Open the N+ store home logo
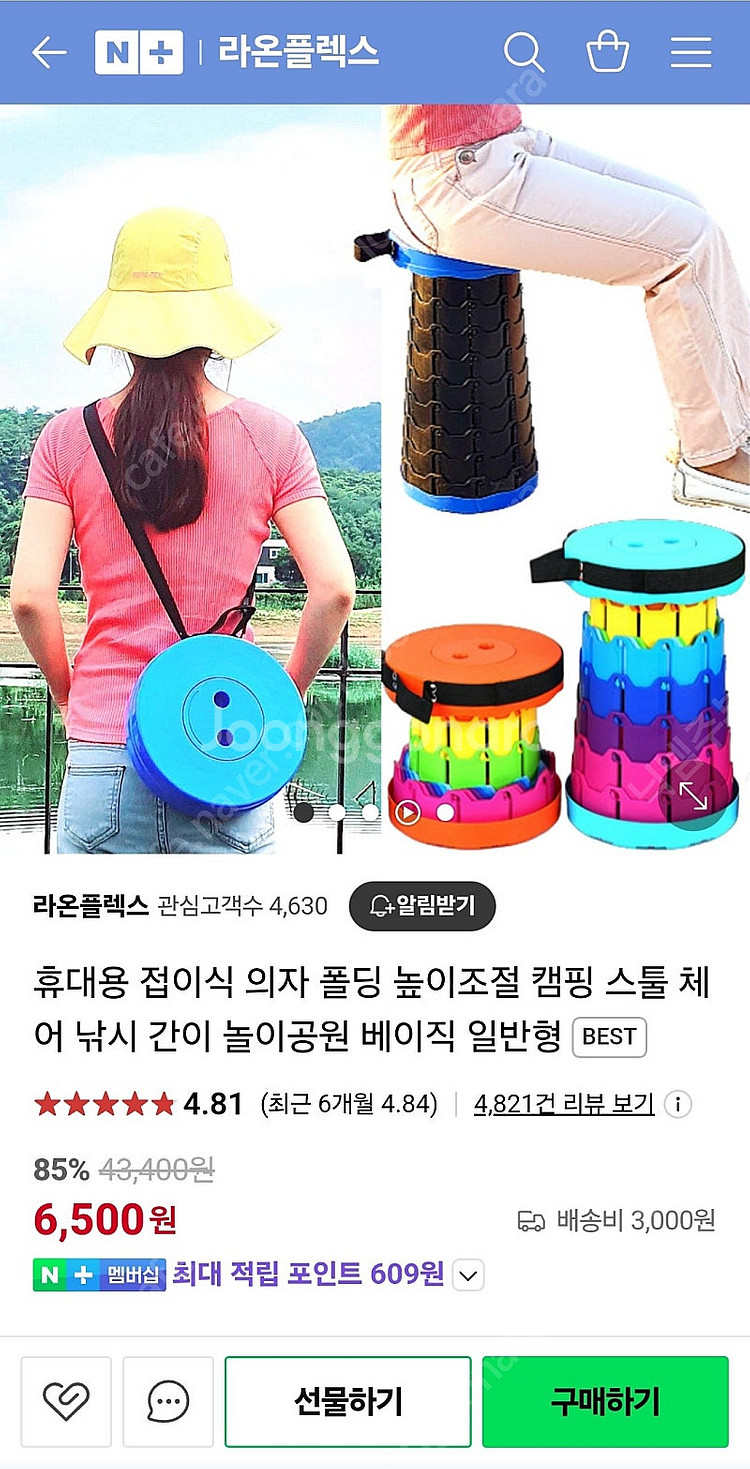750x1469 pixels. 138,52
